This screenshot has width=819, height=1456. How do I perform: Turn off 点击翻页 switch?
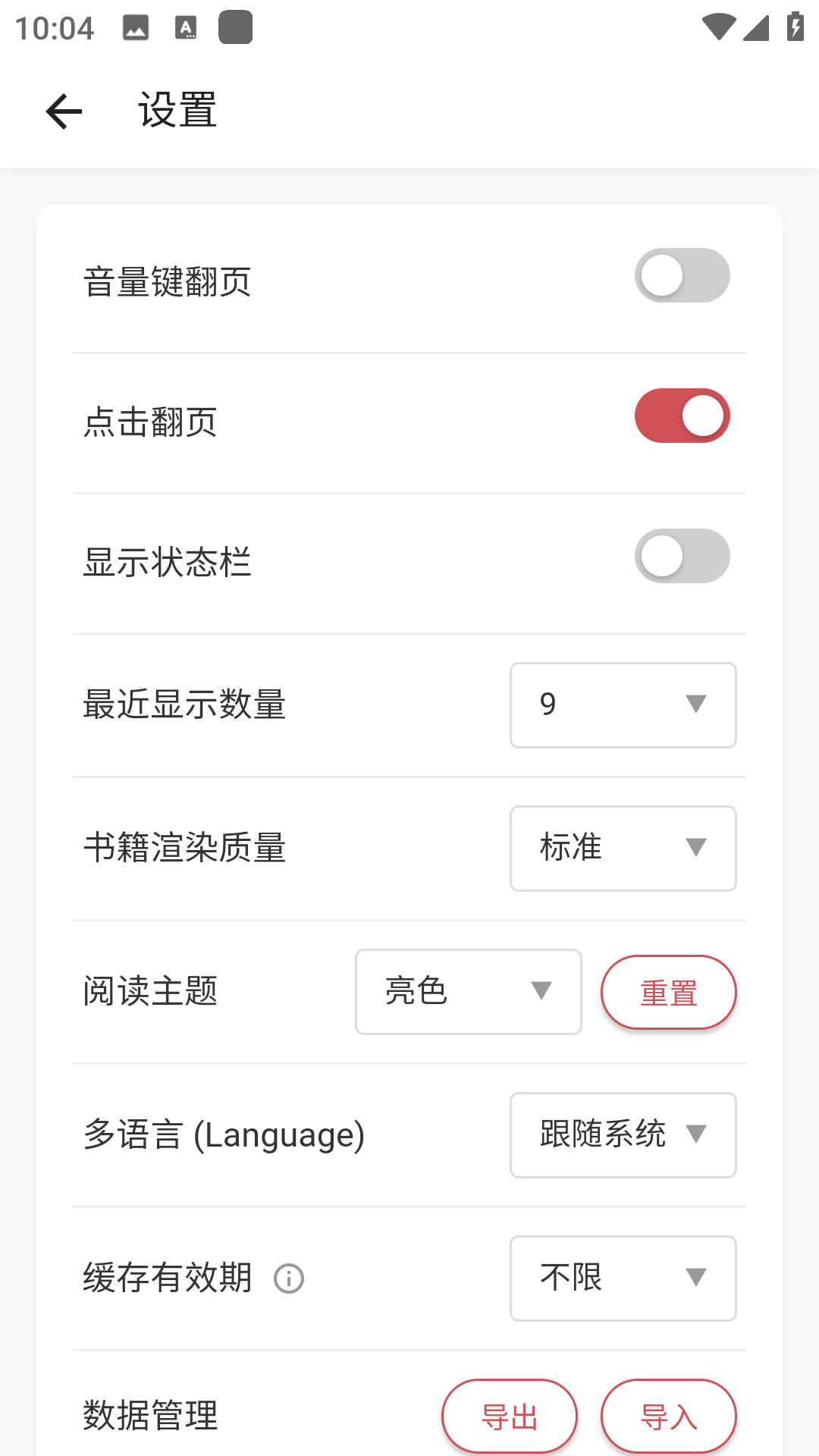click(682, 416)
